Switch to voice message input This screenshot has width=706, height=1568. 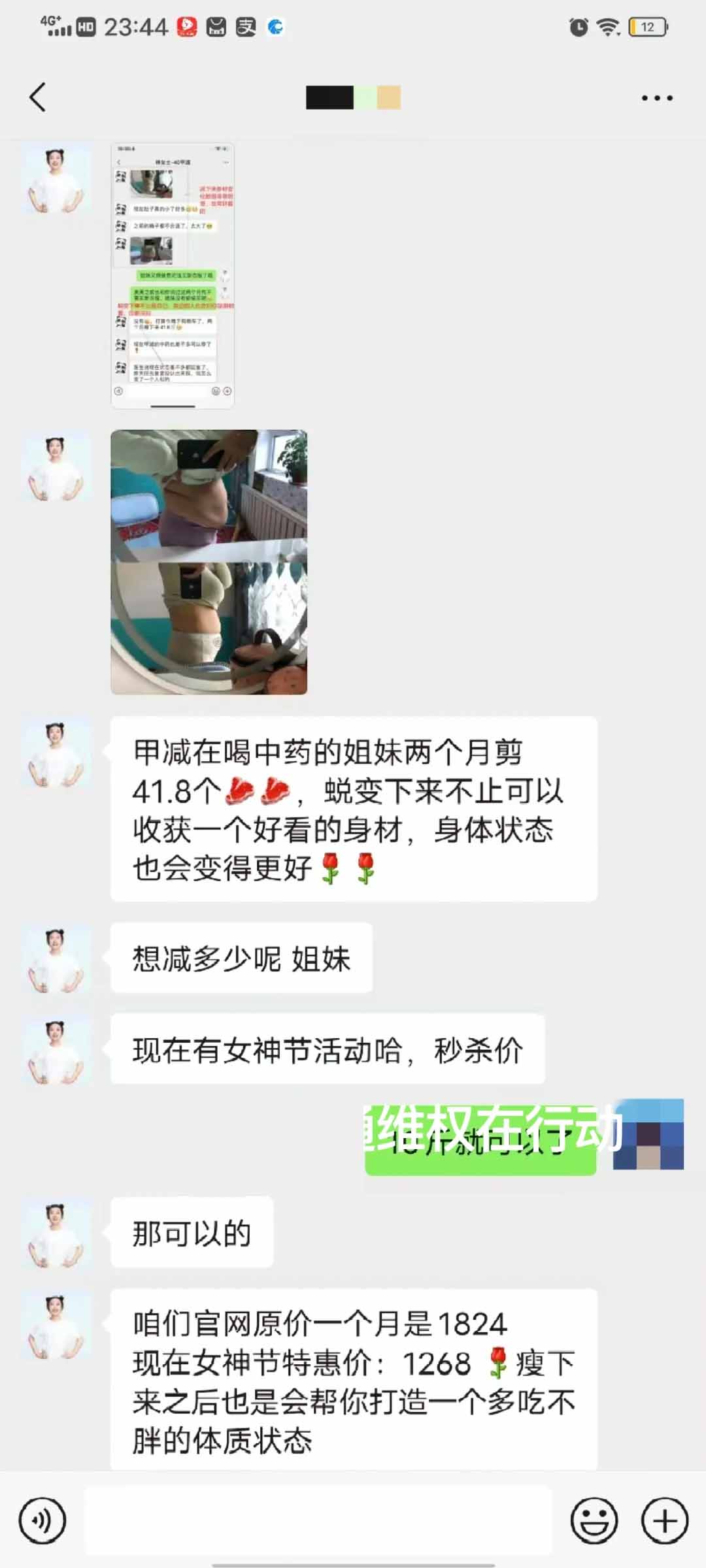[x=42, y=1521]
